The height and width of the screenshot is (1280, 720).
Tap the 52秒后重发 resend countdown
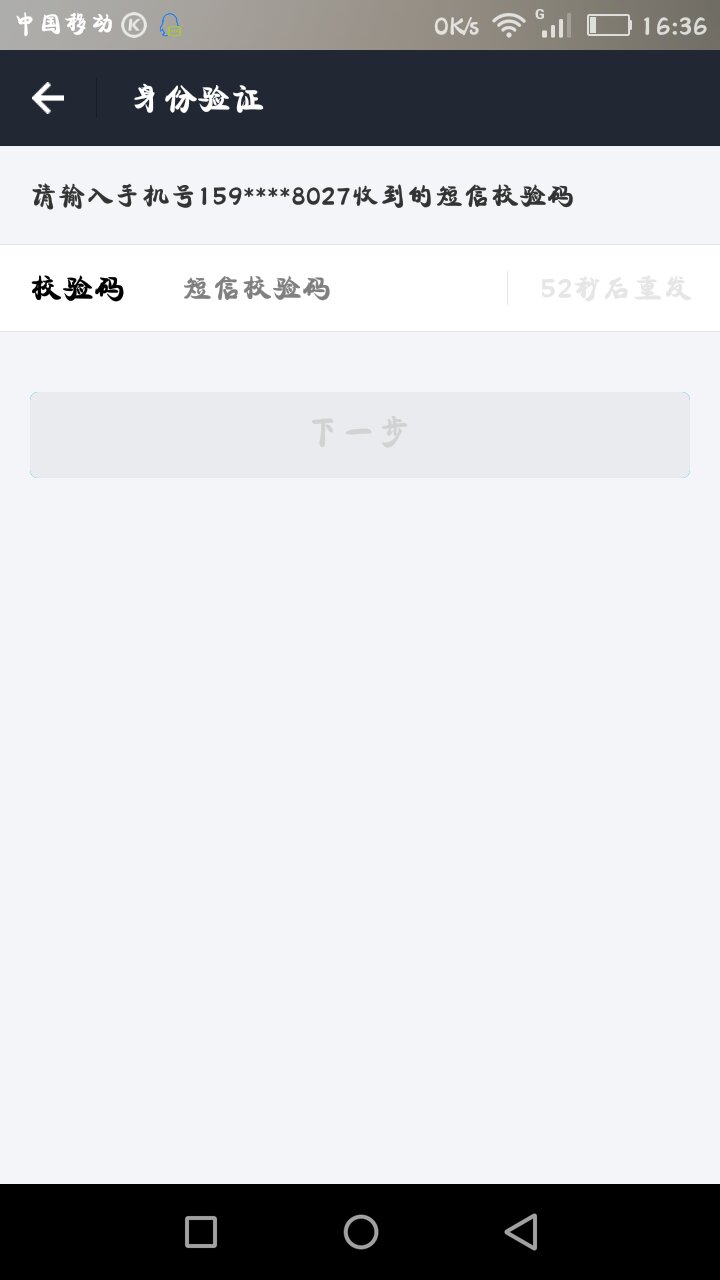pyautogui.click(x=614, y=289)
